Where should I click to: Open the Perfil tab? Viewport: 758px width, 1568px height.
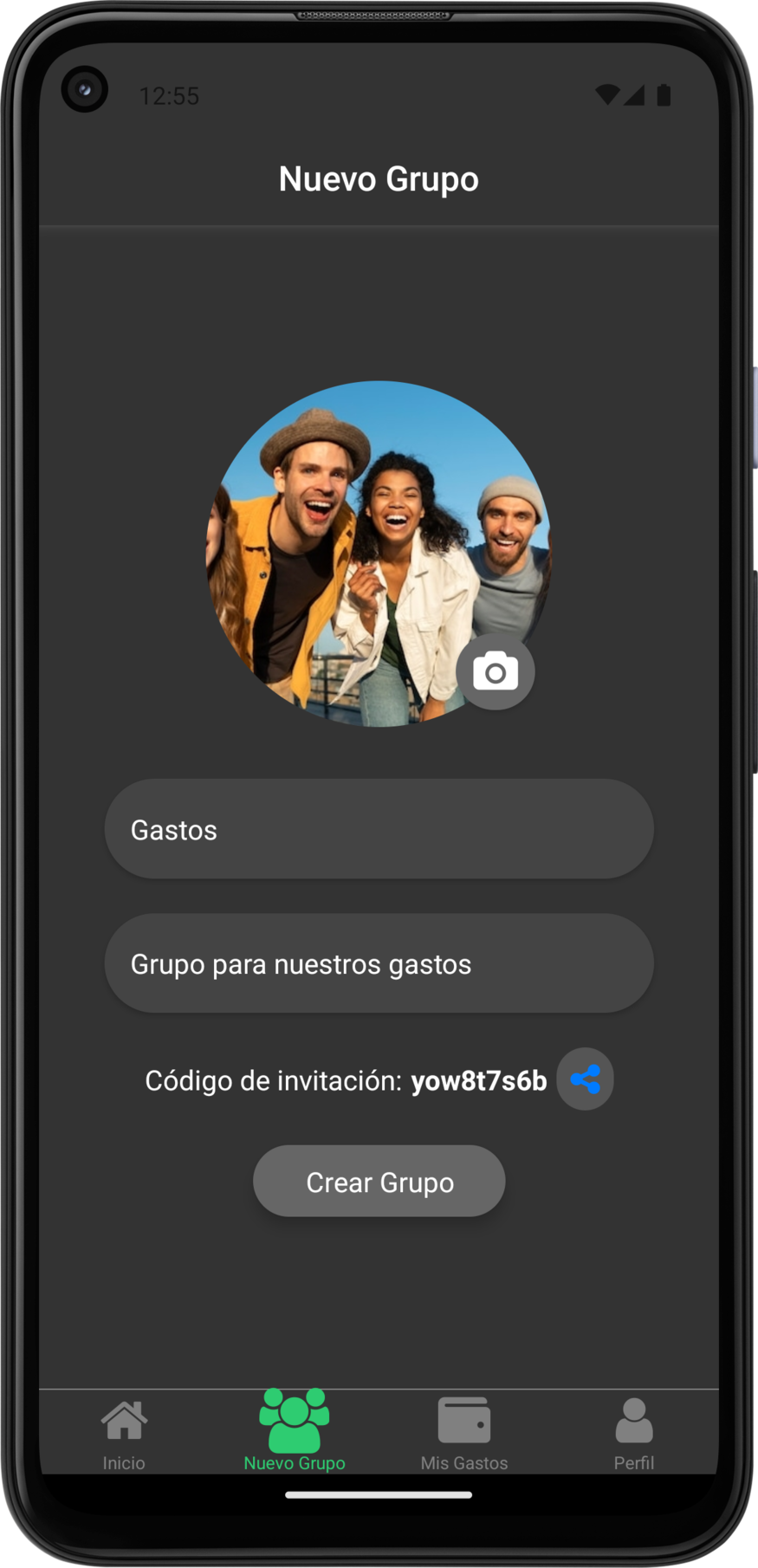[x=634, y=1438]
